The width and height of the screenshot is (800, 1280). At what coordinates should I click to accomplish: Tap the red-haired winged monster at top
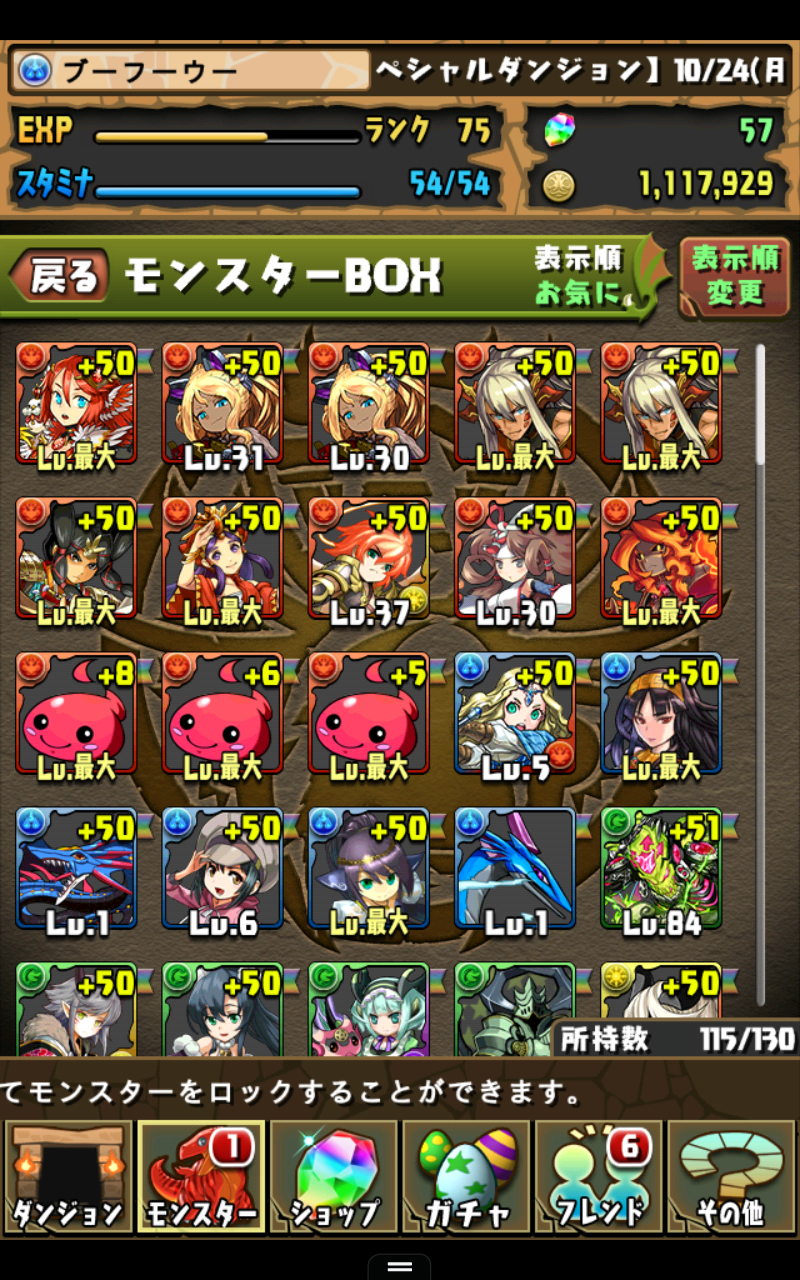click(x=76, y=404)
